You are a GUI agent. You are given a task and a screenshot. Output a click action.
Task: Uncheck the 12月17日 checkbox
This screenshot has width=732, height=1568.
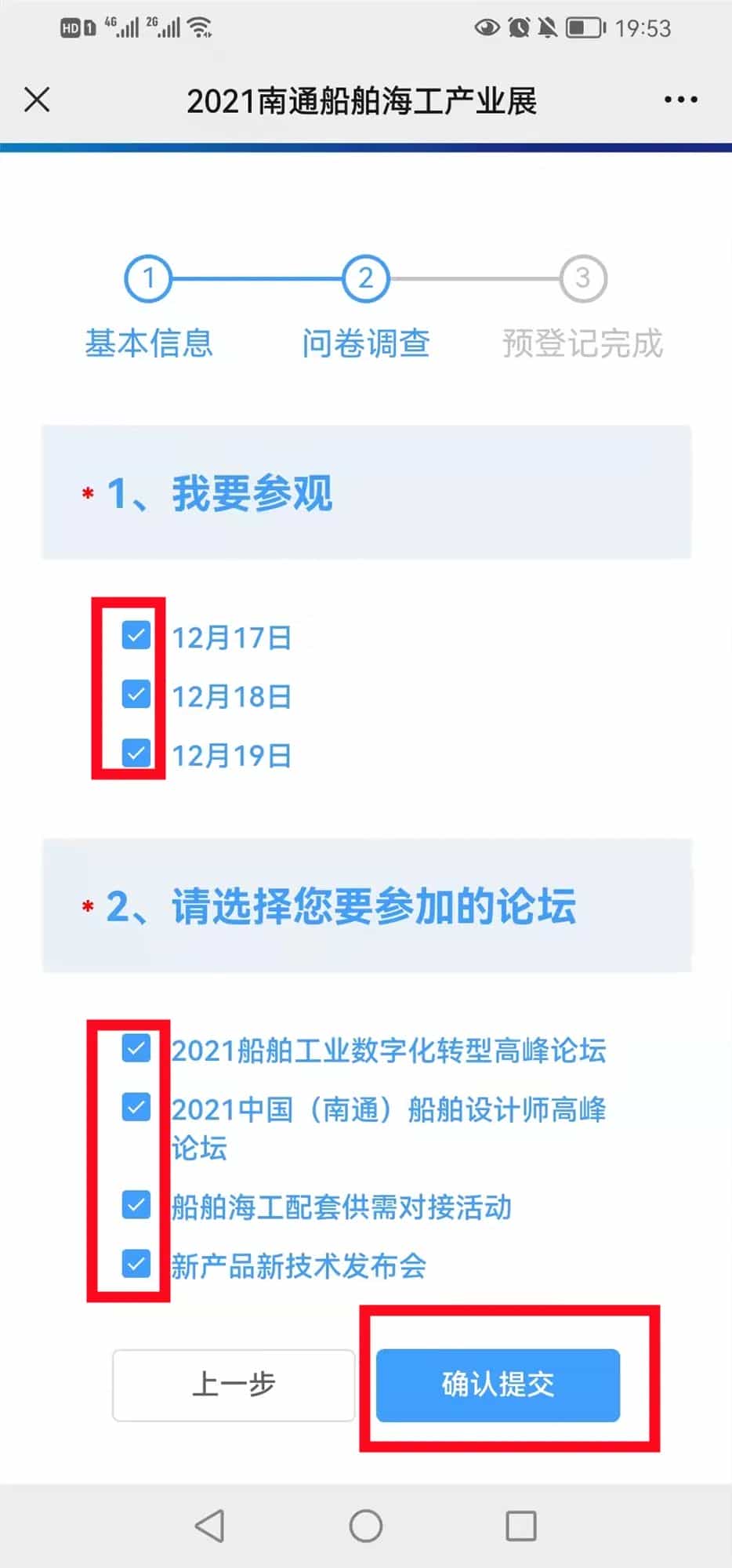[136, 635]
